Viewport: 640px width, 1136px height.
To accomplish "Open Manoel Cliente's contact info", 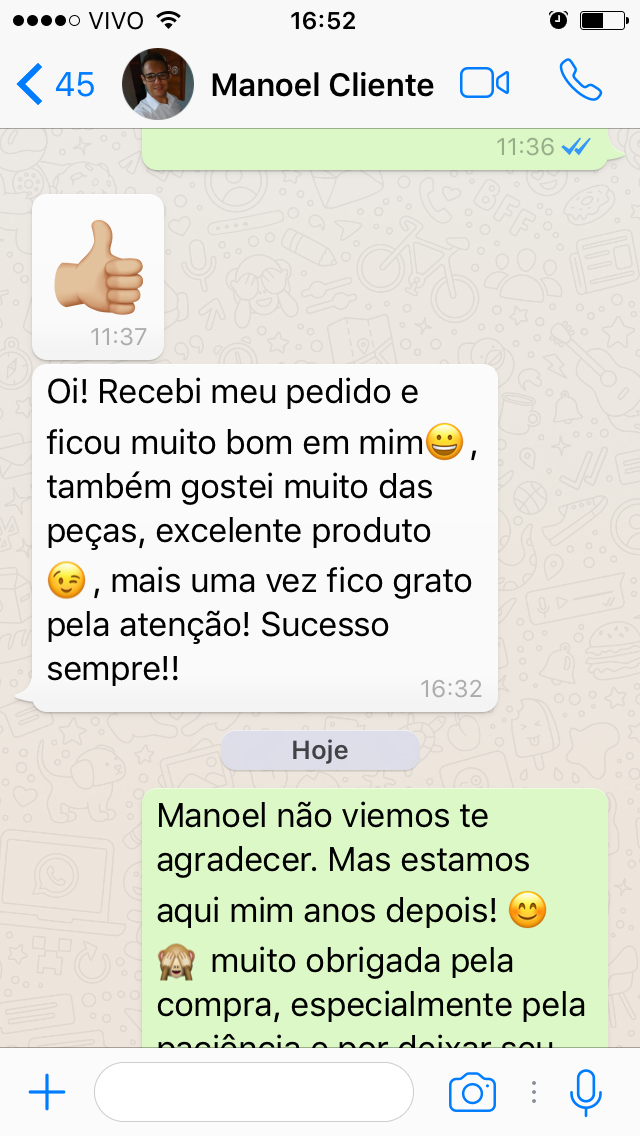I will pos(322,85).
